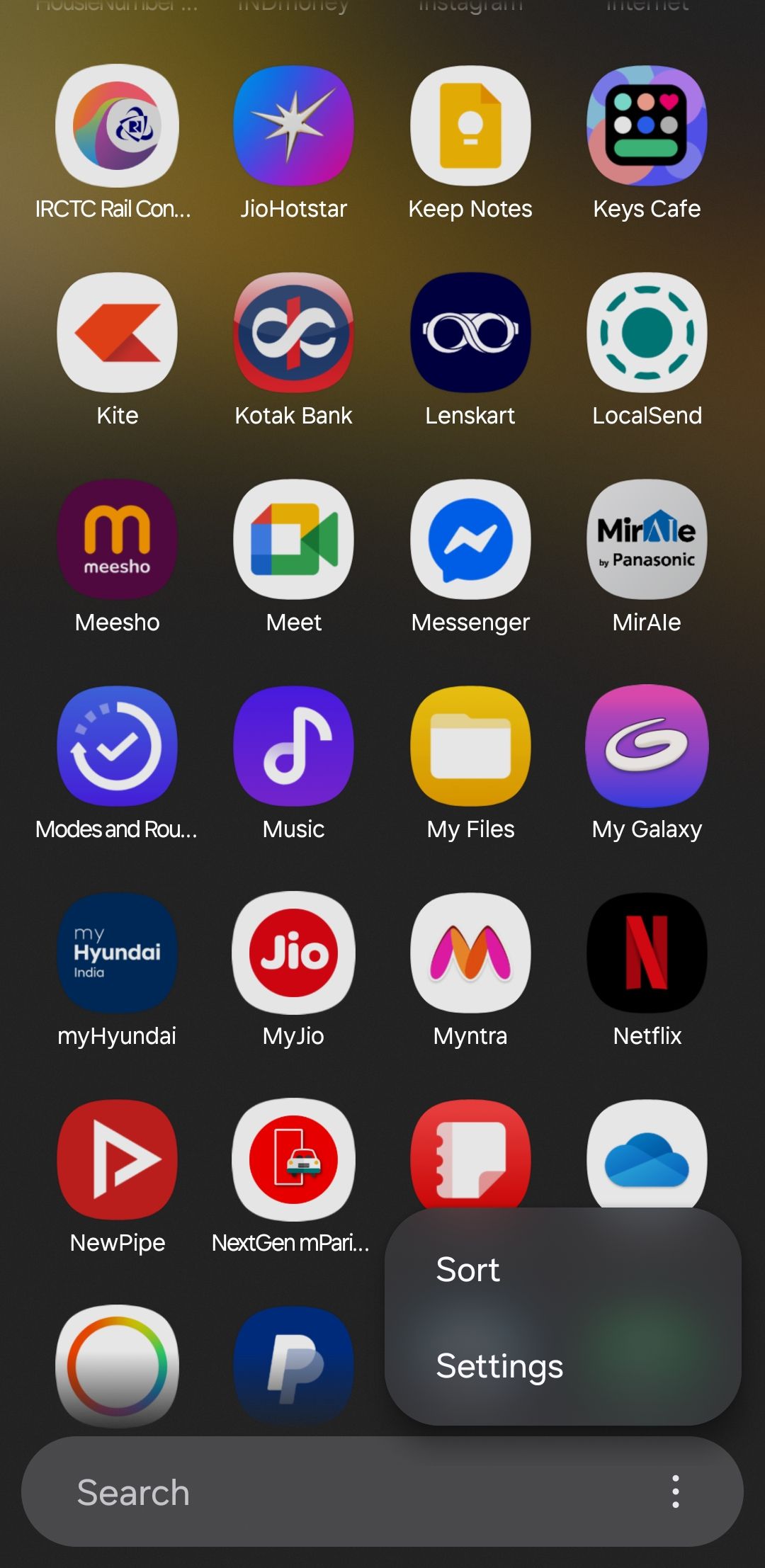Start NextGen mParivahan

[x=293, y=1159]
